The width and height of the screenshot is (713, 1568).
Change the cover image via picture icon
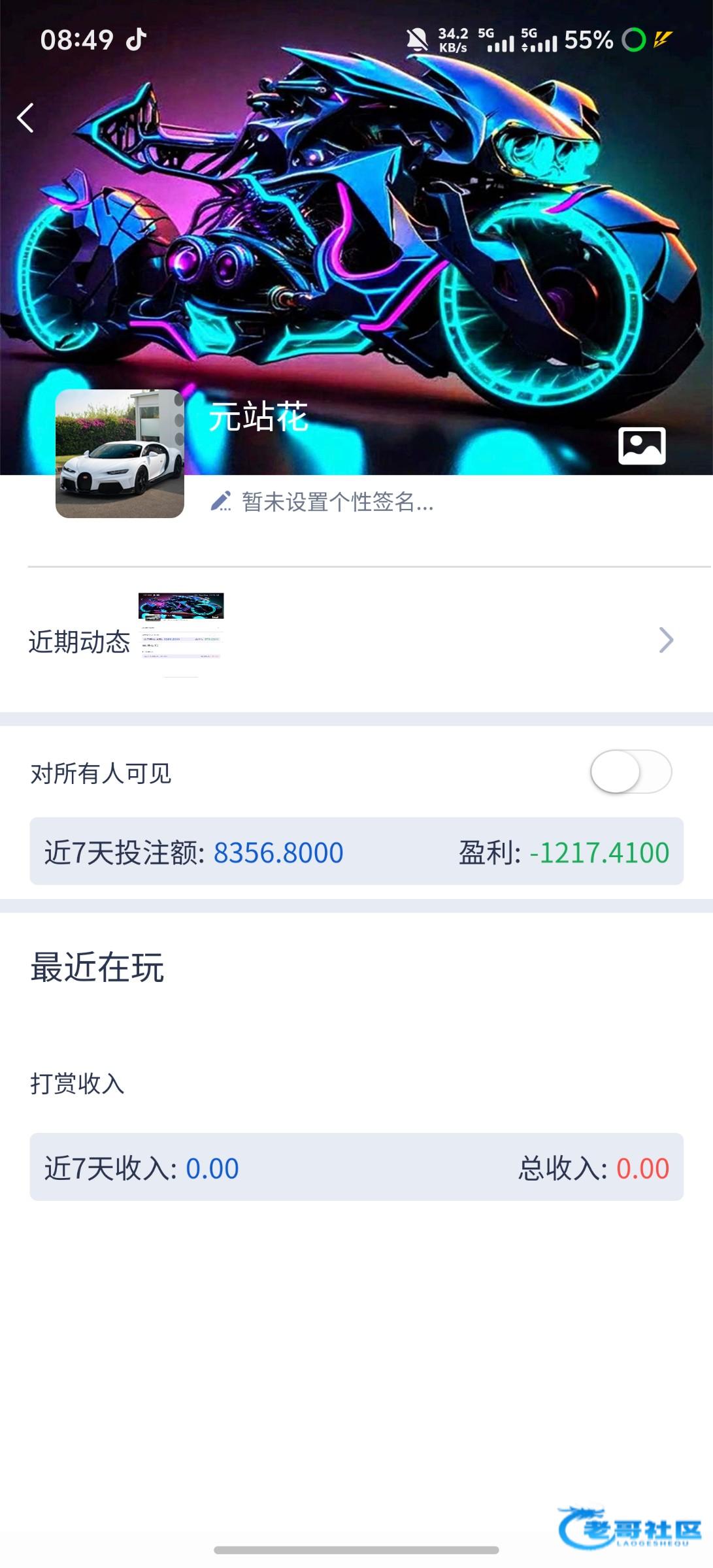tap(641, 446)
